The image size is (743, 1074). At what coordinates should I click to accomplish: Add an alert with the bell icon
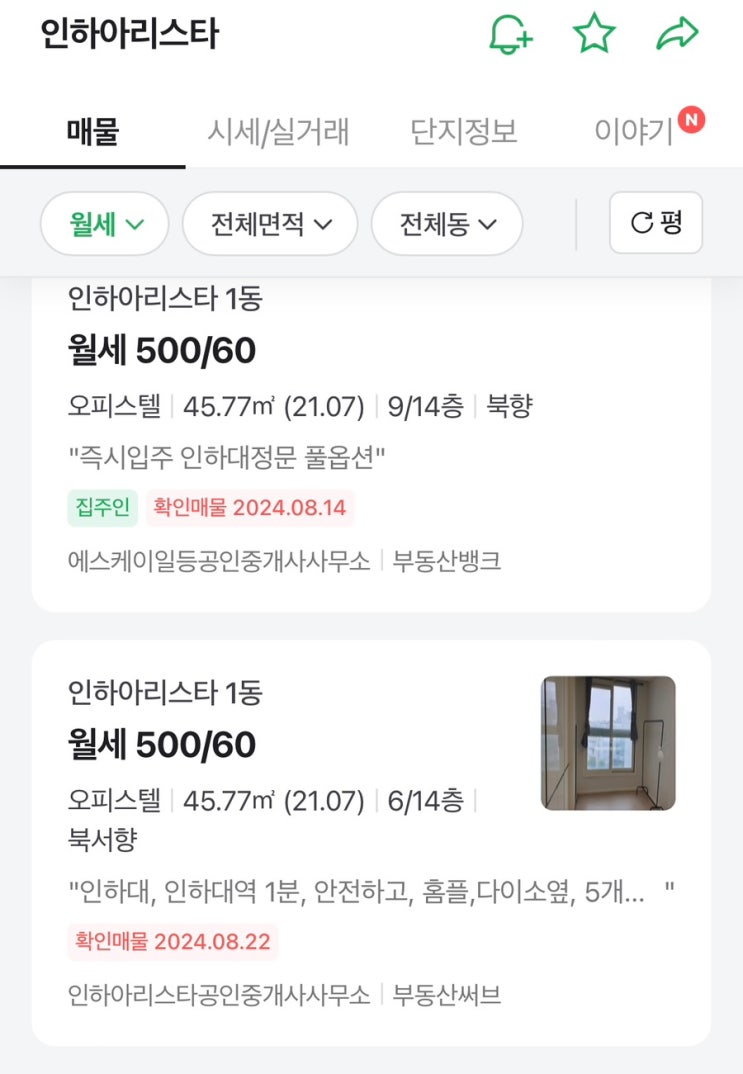click(511, 34)
